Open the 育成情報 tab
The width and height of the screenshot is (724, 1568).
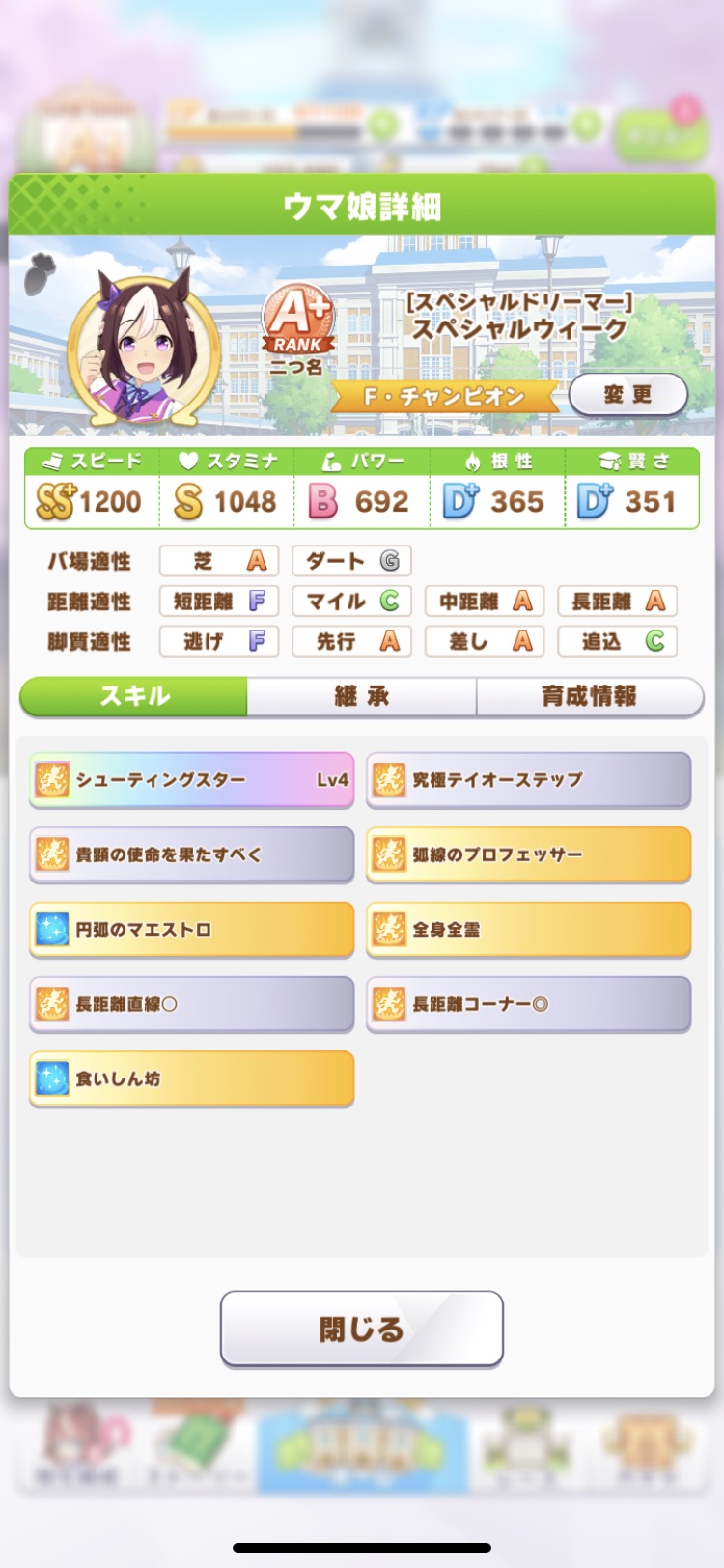[589, 696]
